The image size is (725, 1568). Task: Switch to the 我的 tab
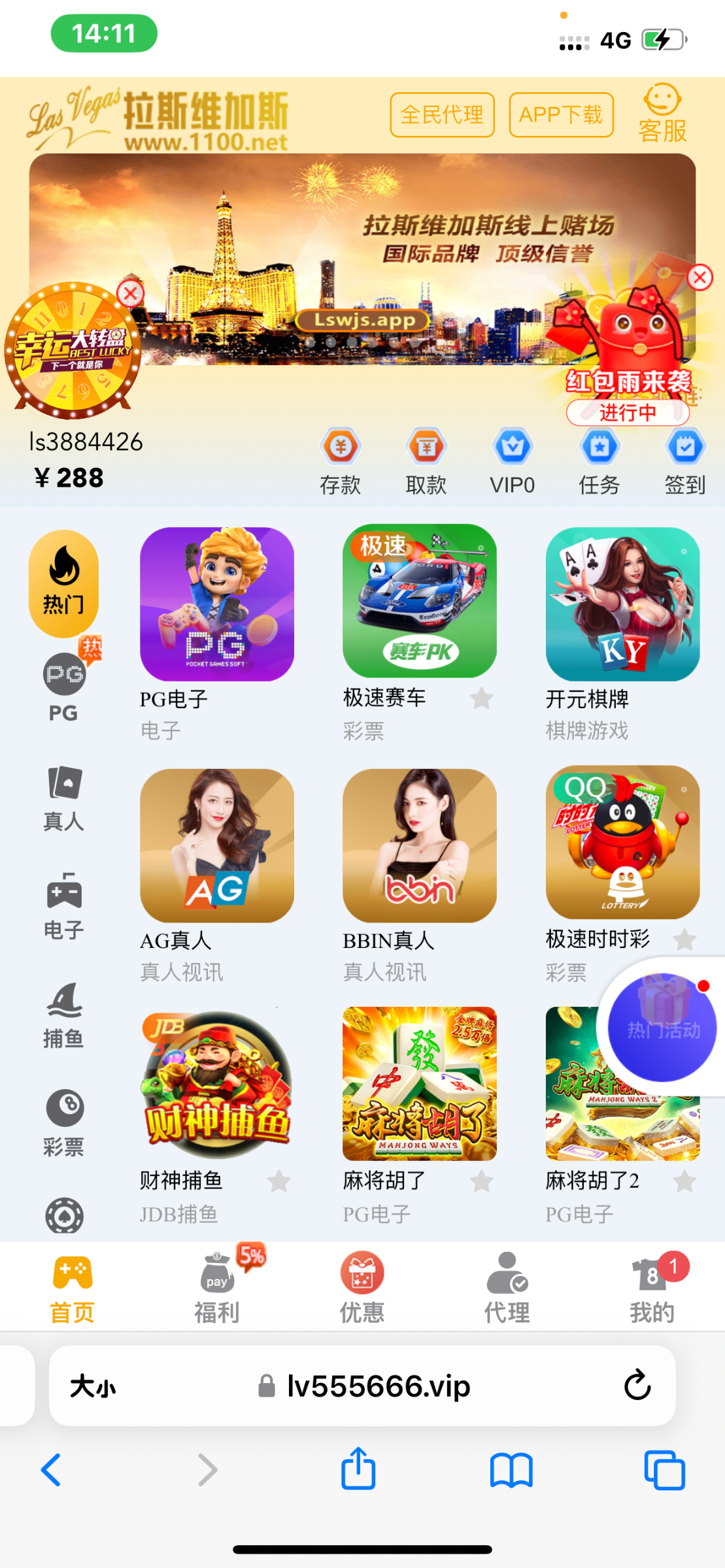tap(652, 1287)
